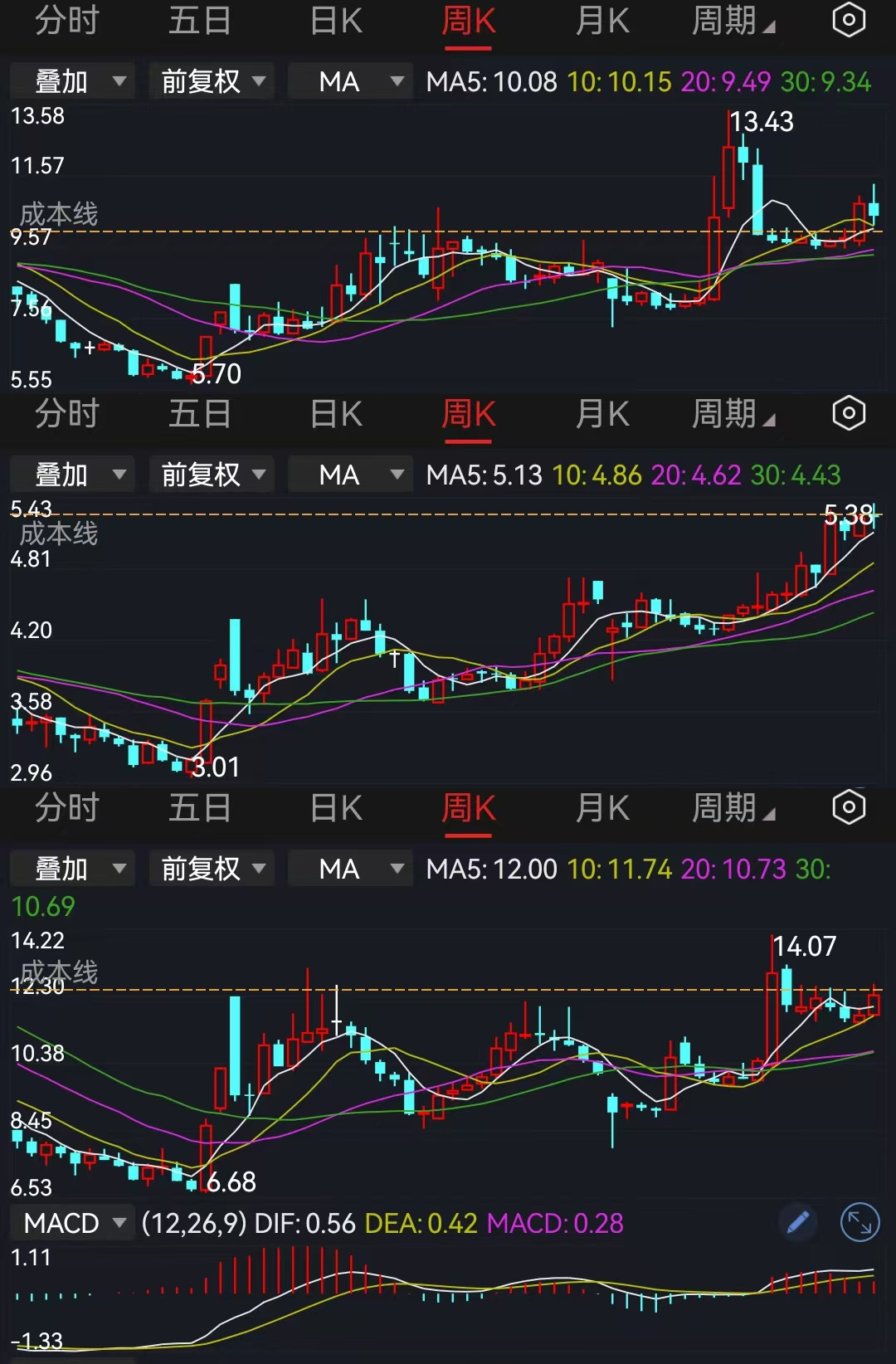Click the 叠加 overlay button on bottom chart
The image size is (896, 1364).
71,868
